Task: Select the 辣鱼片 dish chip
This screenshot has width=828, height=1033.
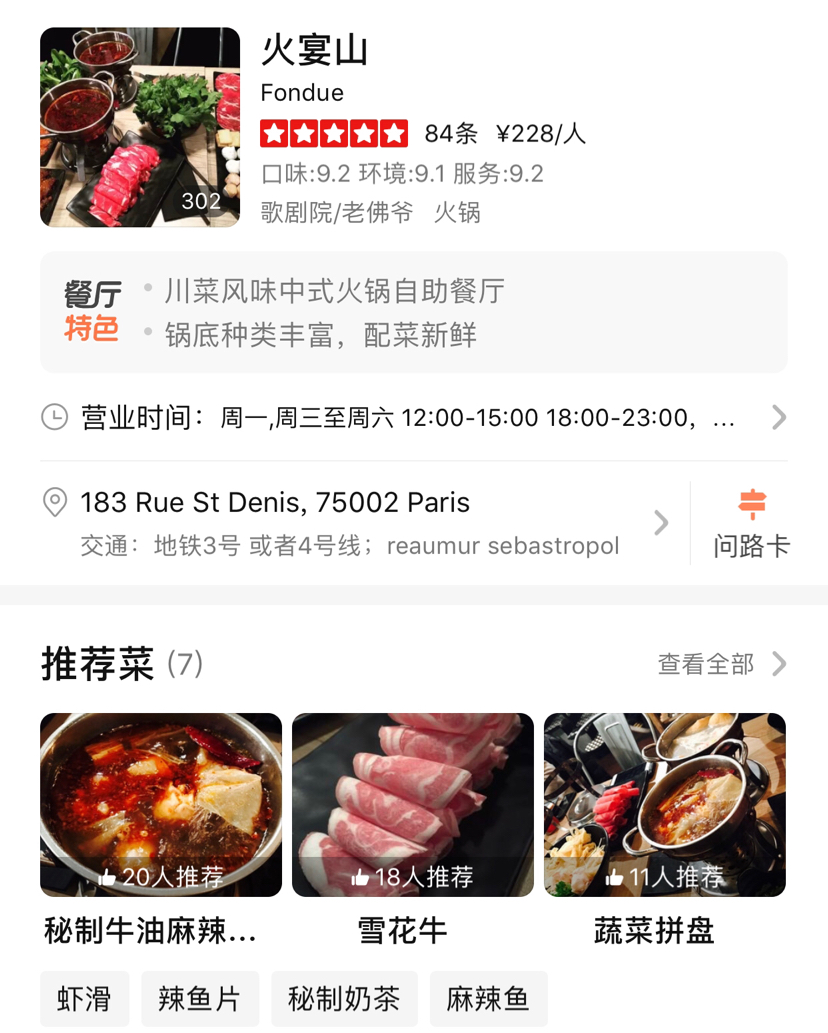Action: 200,998
